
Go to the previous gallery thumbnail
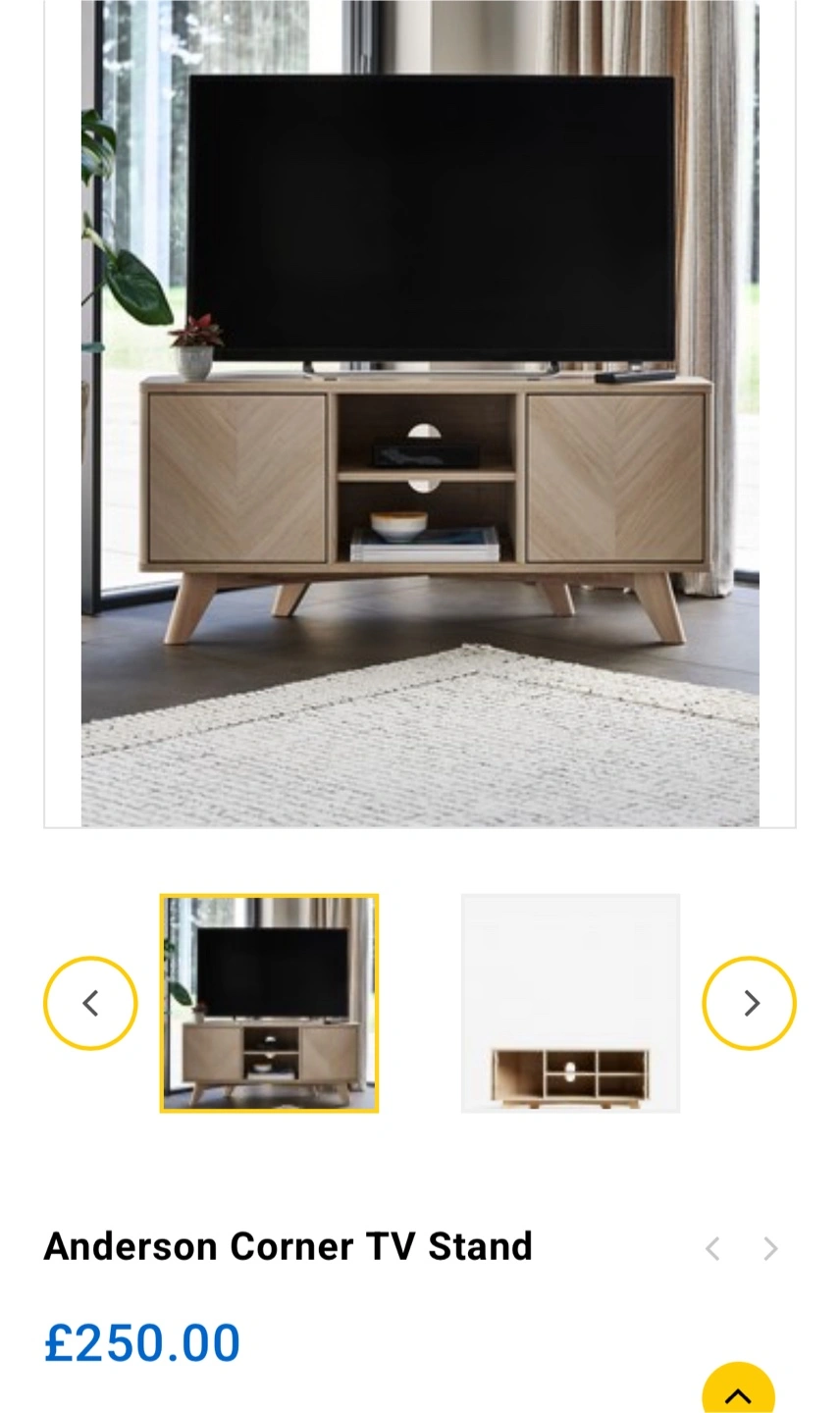(x=90, y=1003)
